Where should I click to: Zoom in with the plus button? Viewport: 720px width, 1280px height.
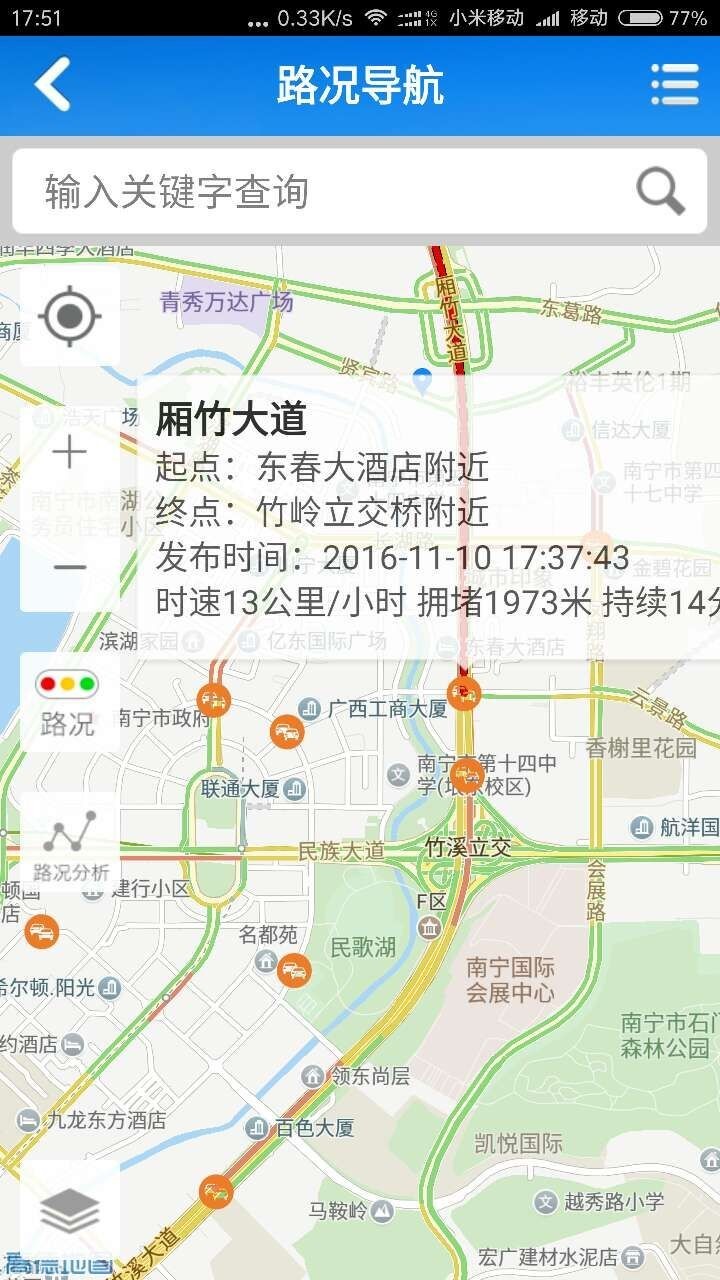coord(70,453)
